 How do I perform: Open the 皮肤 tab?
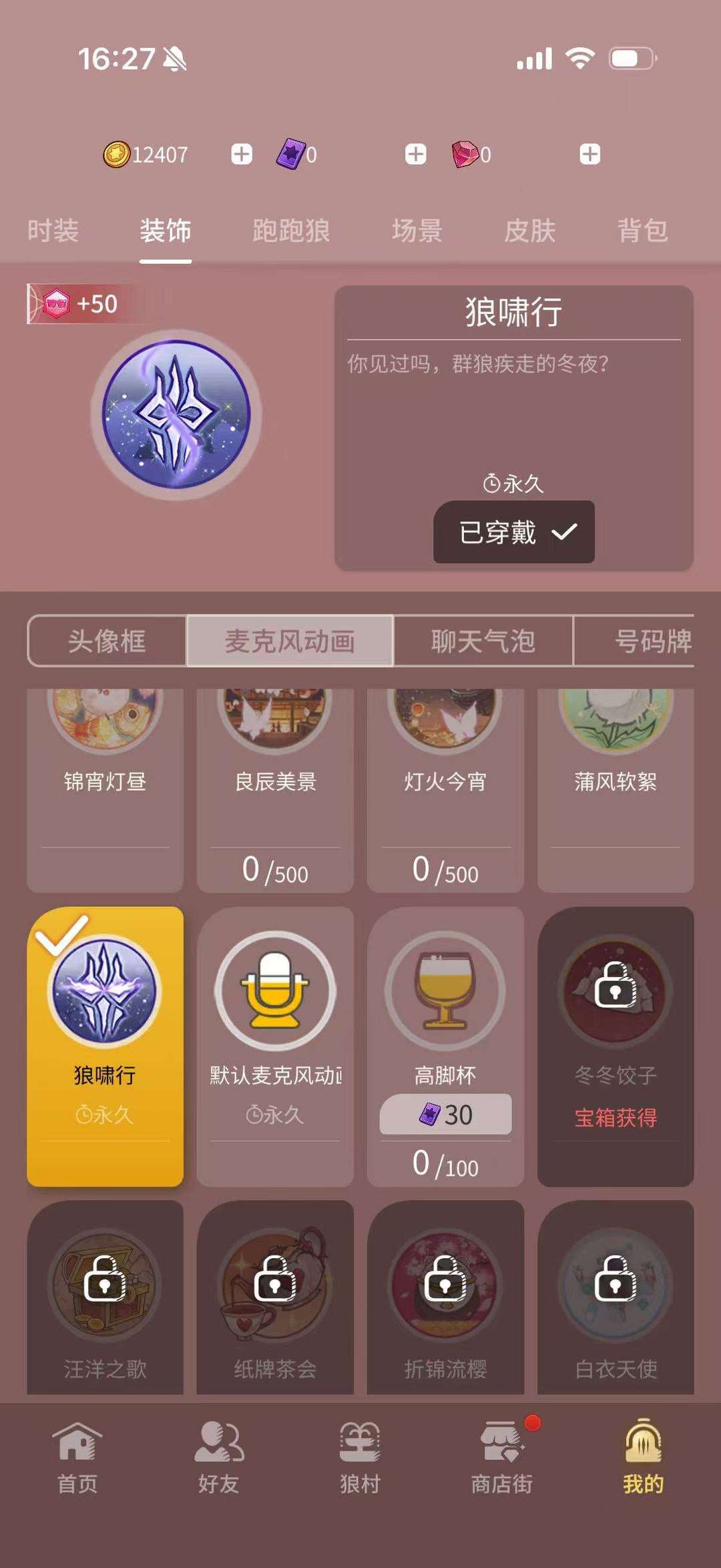529,231
